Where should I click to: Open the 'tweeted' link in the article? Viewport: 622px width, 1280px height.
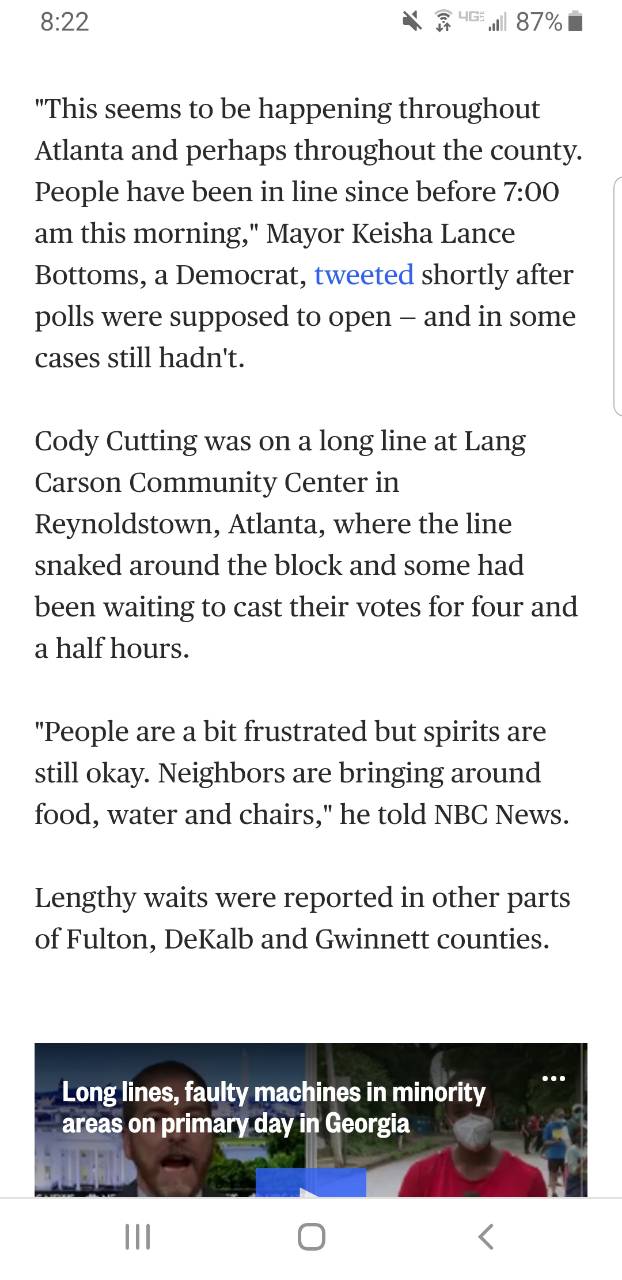363,275
